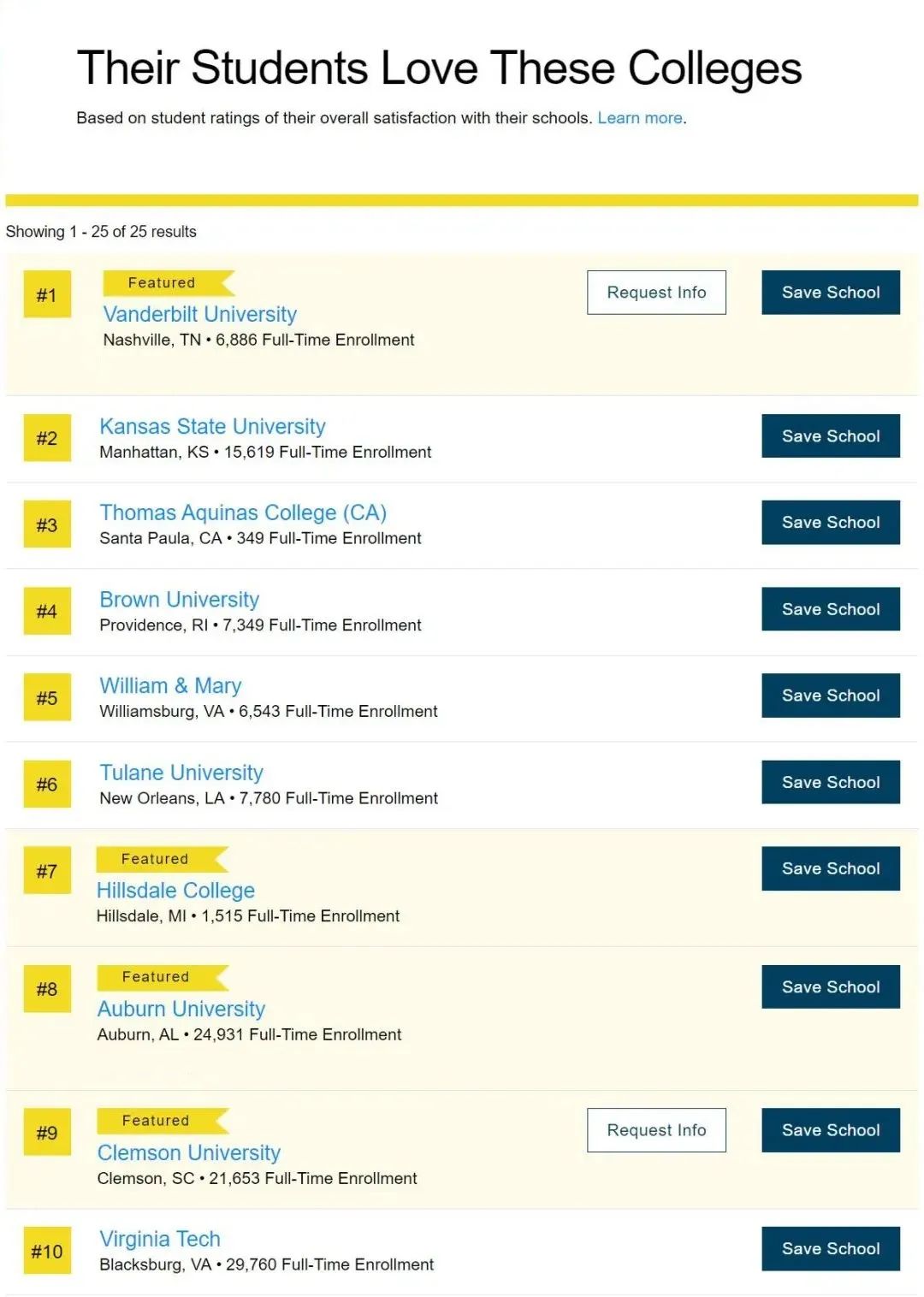Open Vanderbilt University page
The height and width of the screenshot is (1297, 924).
(199, 314)
